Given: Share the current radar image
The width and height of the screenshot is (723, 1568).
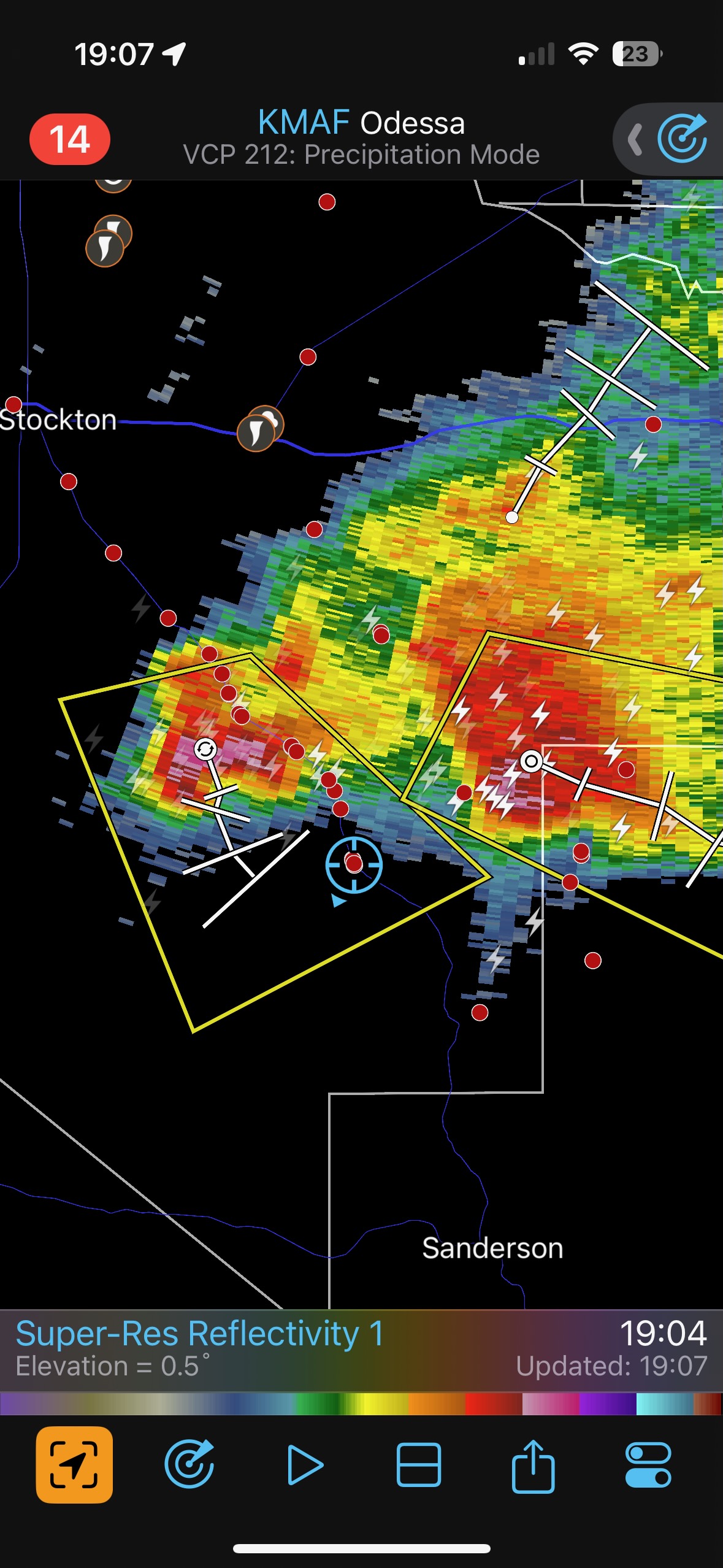Looking at the screenshot, I should pyautogui.click(x=533, y=1465).
